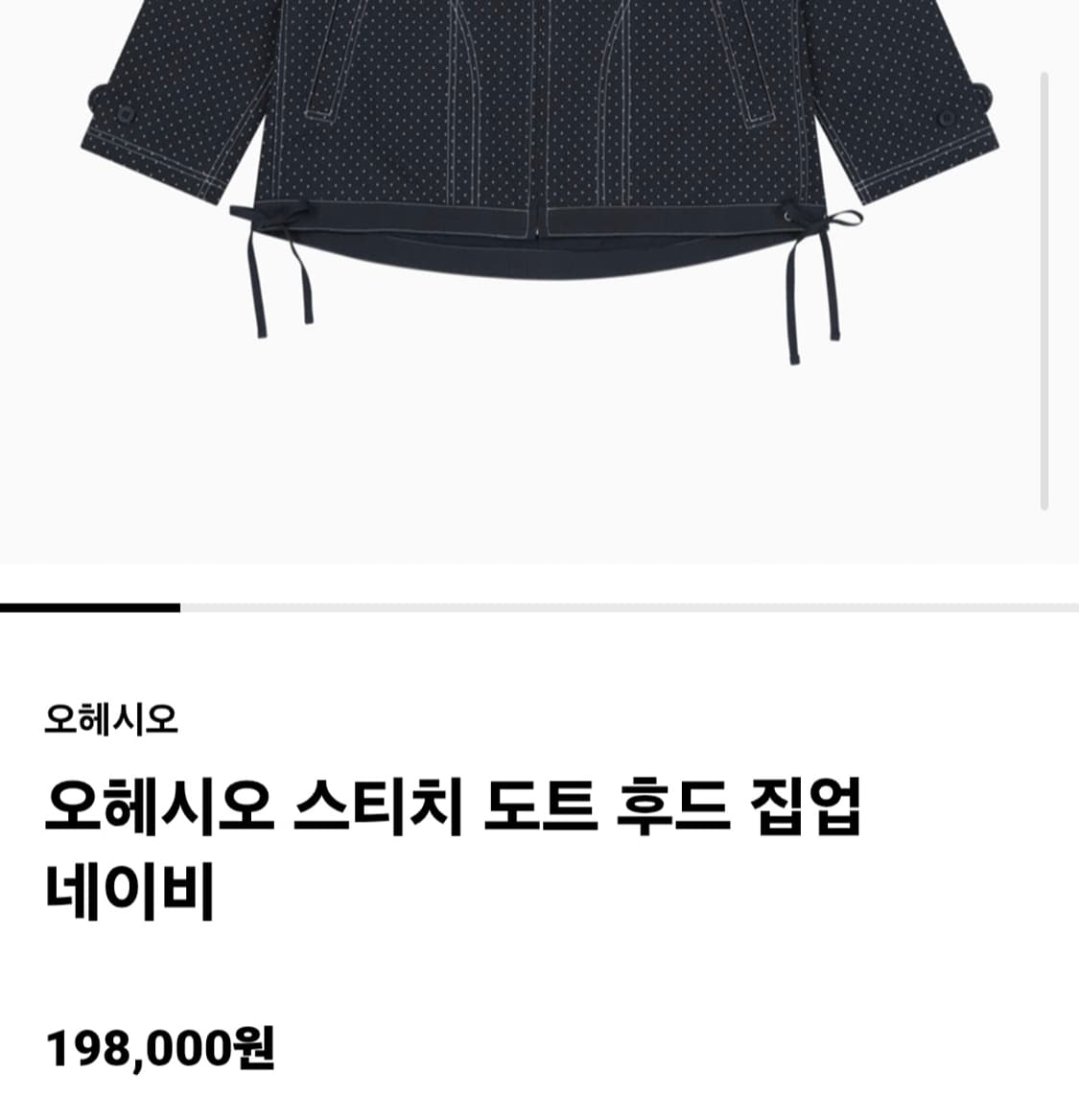This screenshot has width=1079, height=1120.
Task: Tap the product info section background
Action: click(x=537, y=959)
